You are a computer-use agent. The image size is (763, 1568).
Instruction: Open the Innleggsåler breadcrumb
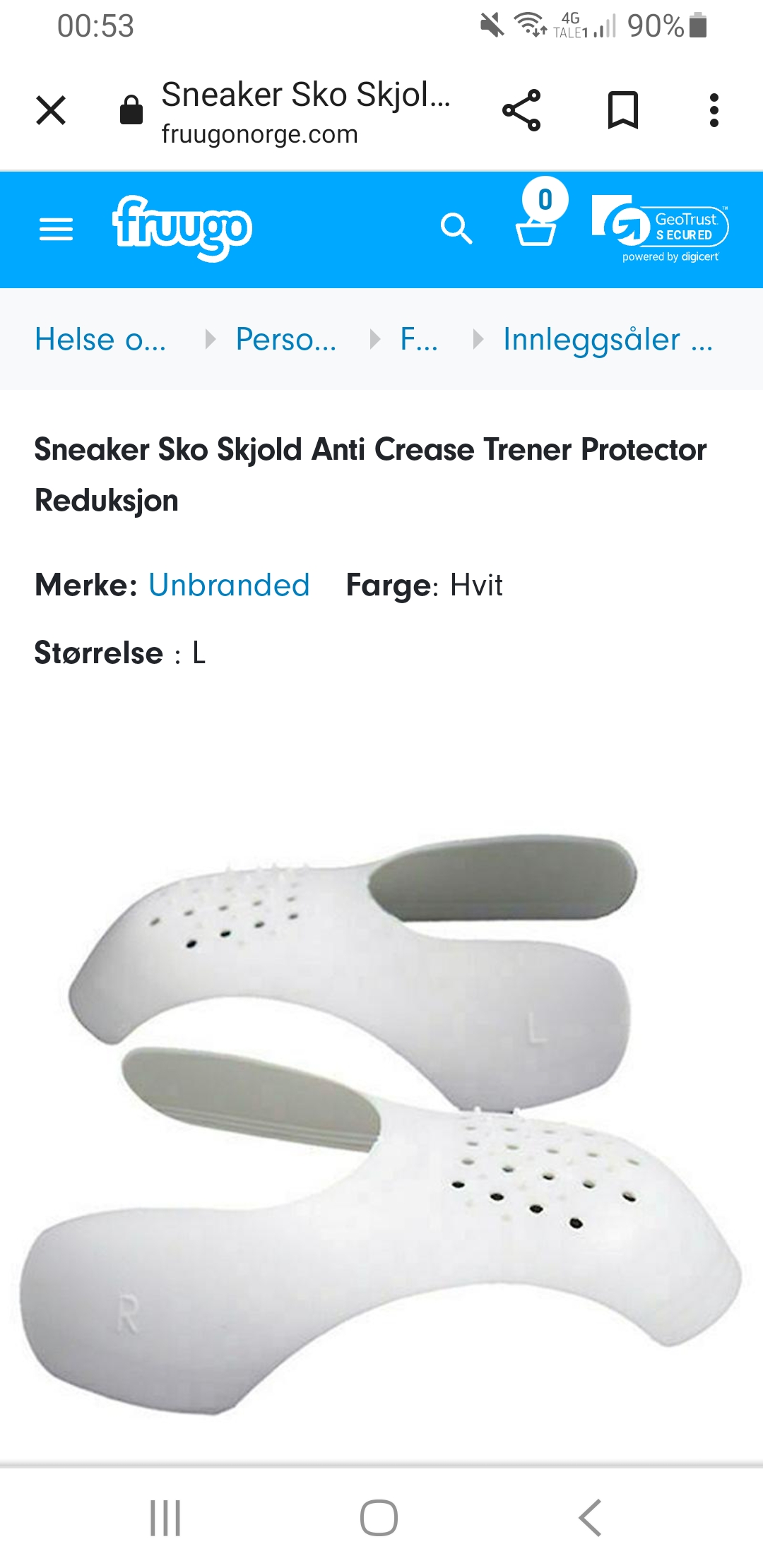(x=608, y=339)
